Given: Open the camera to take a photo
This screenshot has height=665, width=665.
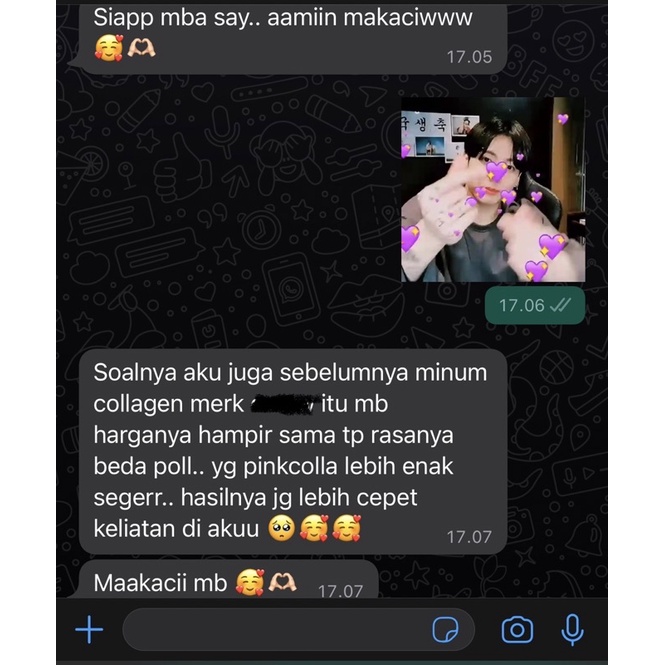Looking at the screenshot, I should pyautogui.click(x=517, y=630).
